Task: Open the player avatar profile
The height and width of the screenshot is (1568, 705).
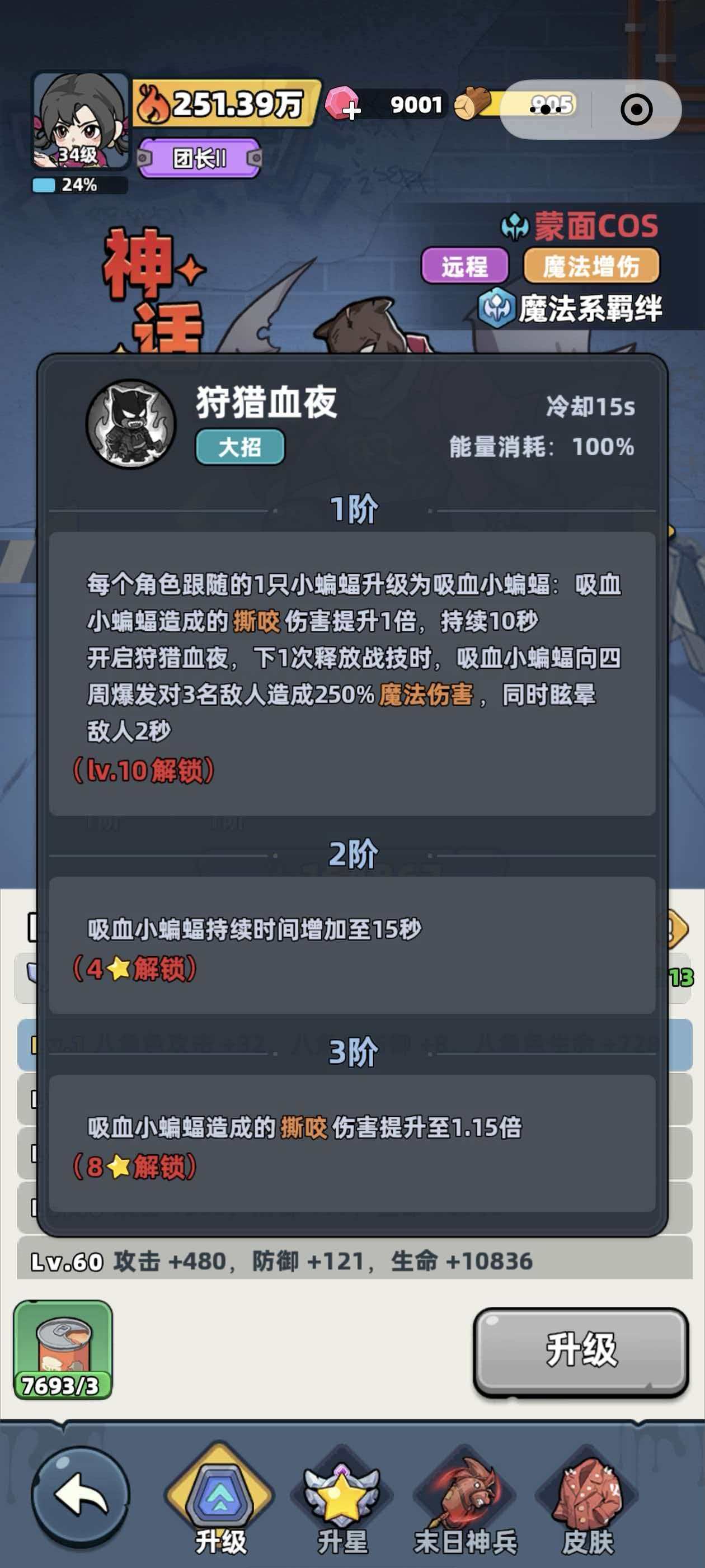Action: (81, 121)
